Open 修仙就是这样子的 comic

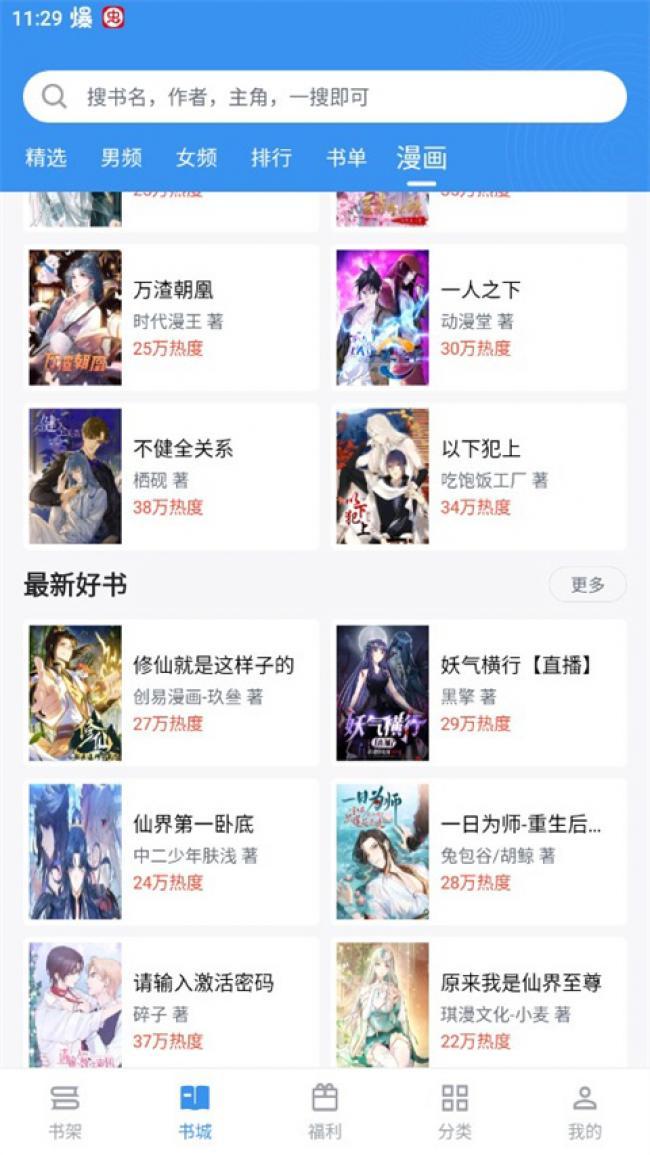[172, 693]
